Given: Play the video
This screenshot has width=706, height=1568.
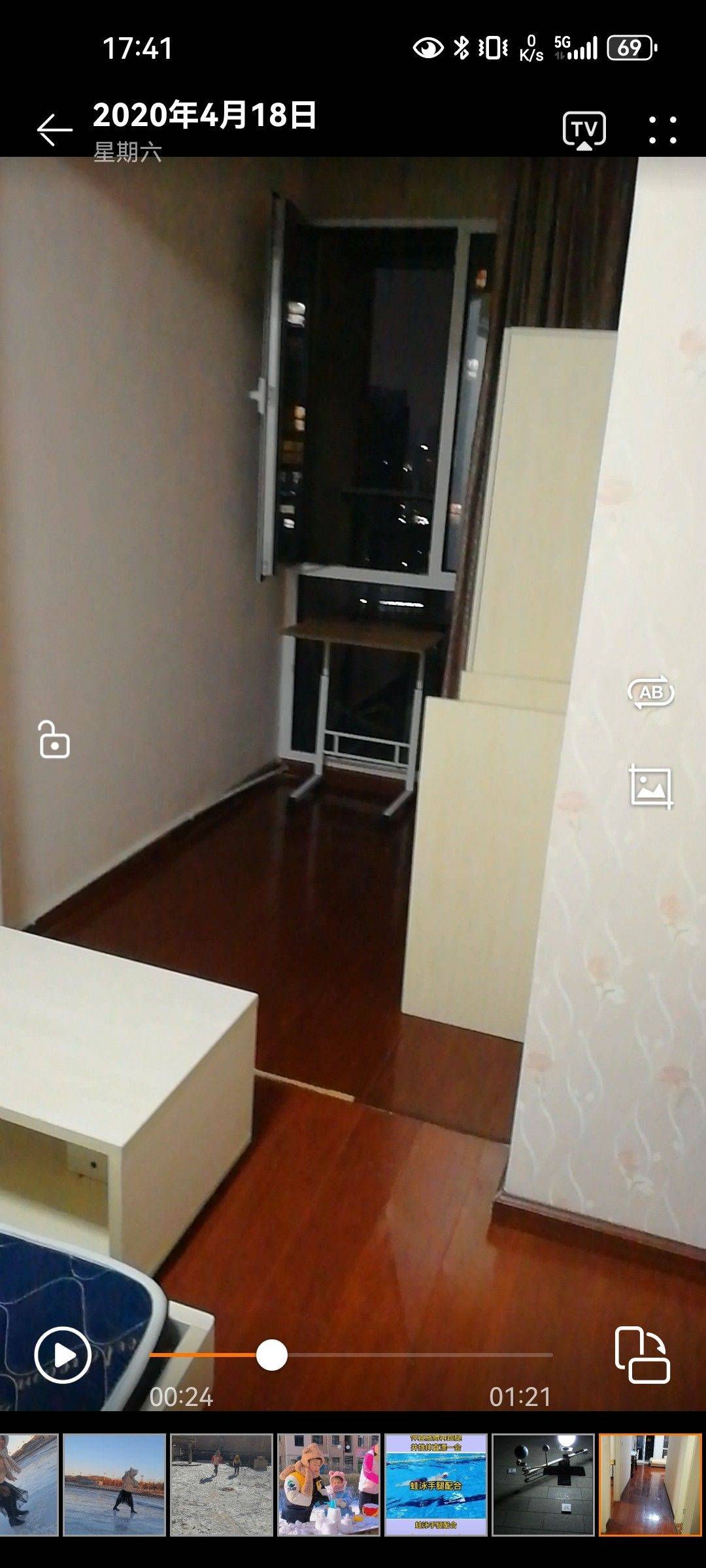Looking at the screenshot, I should click(x=63, y=1355).
